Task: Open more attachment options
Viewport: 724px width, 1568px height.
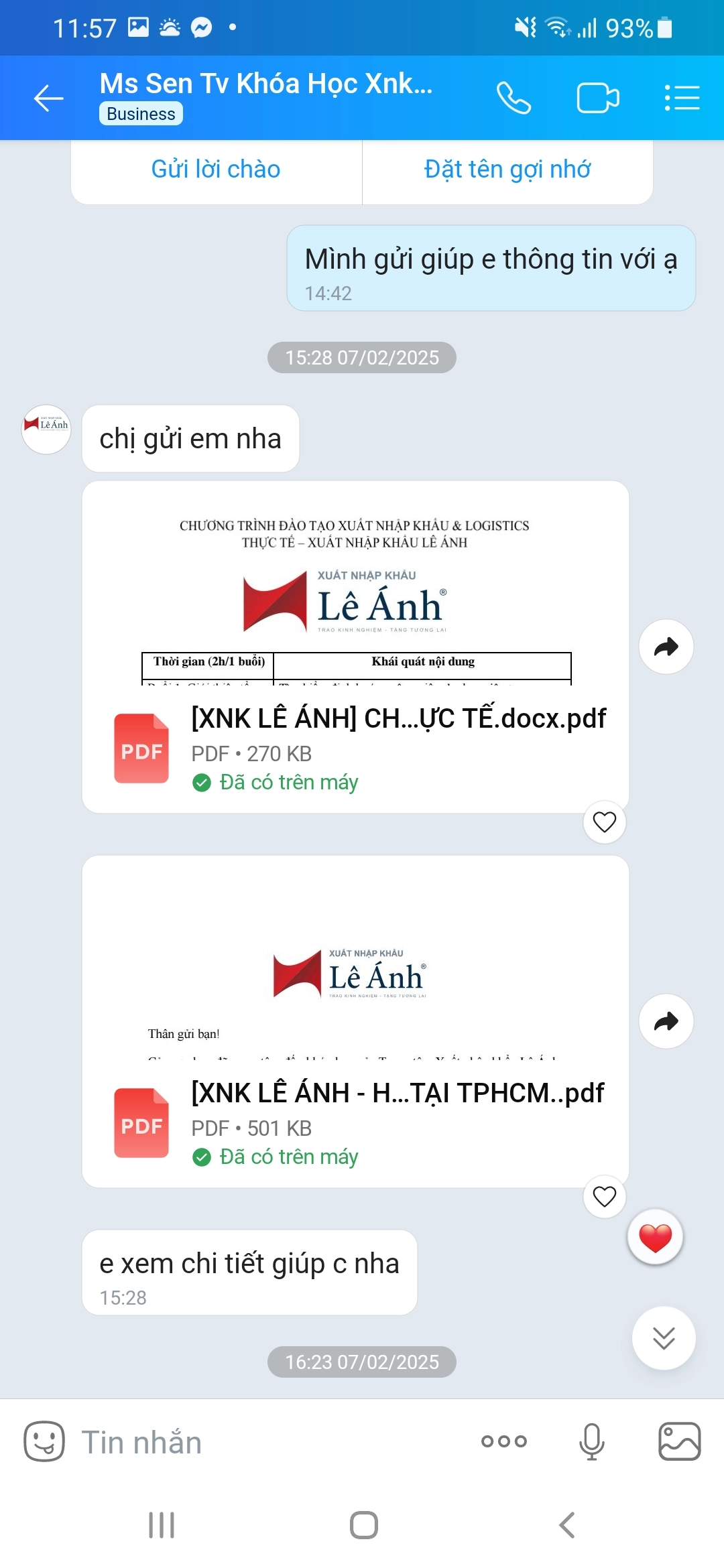Action: click(x=504, y=1441)
